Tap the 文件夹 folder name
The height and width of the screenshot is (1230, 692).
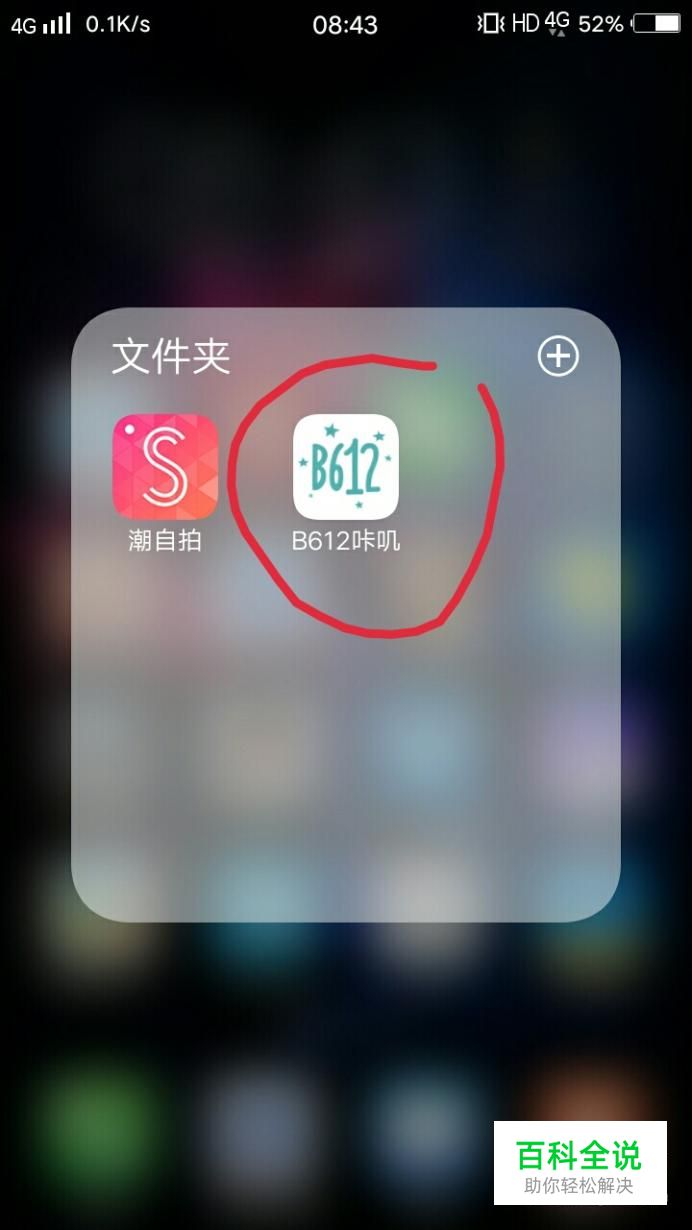(171, 356)
